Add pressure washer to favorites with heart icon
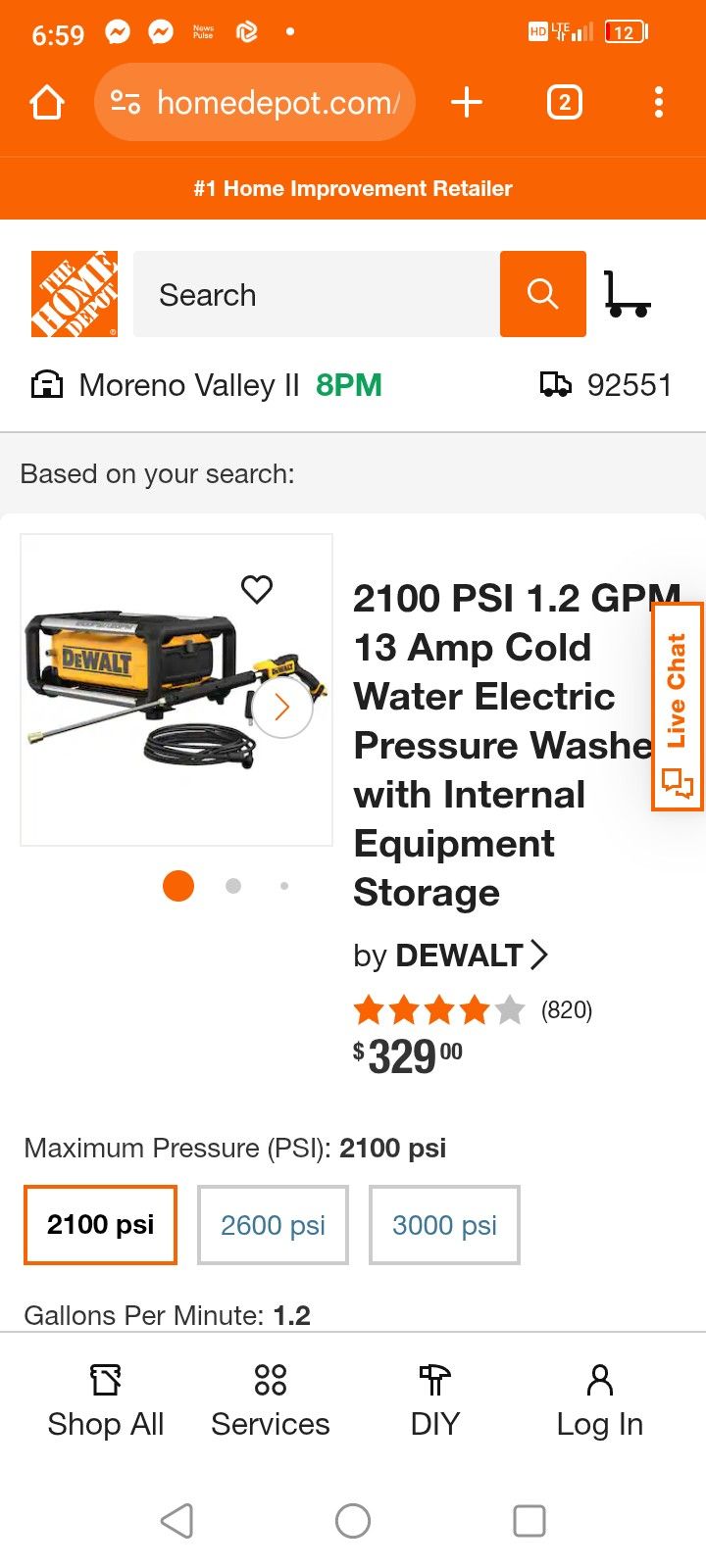The height and width of the screenshot is (1568, 706). pyautogui.click(x=257, y=588)
